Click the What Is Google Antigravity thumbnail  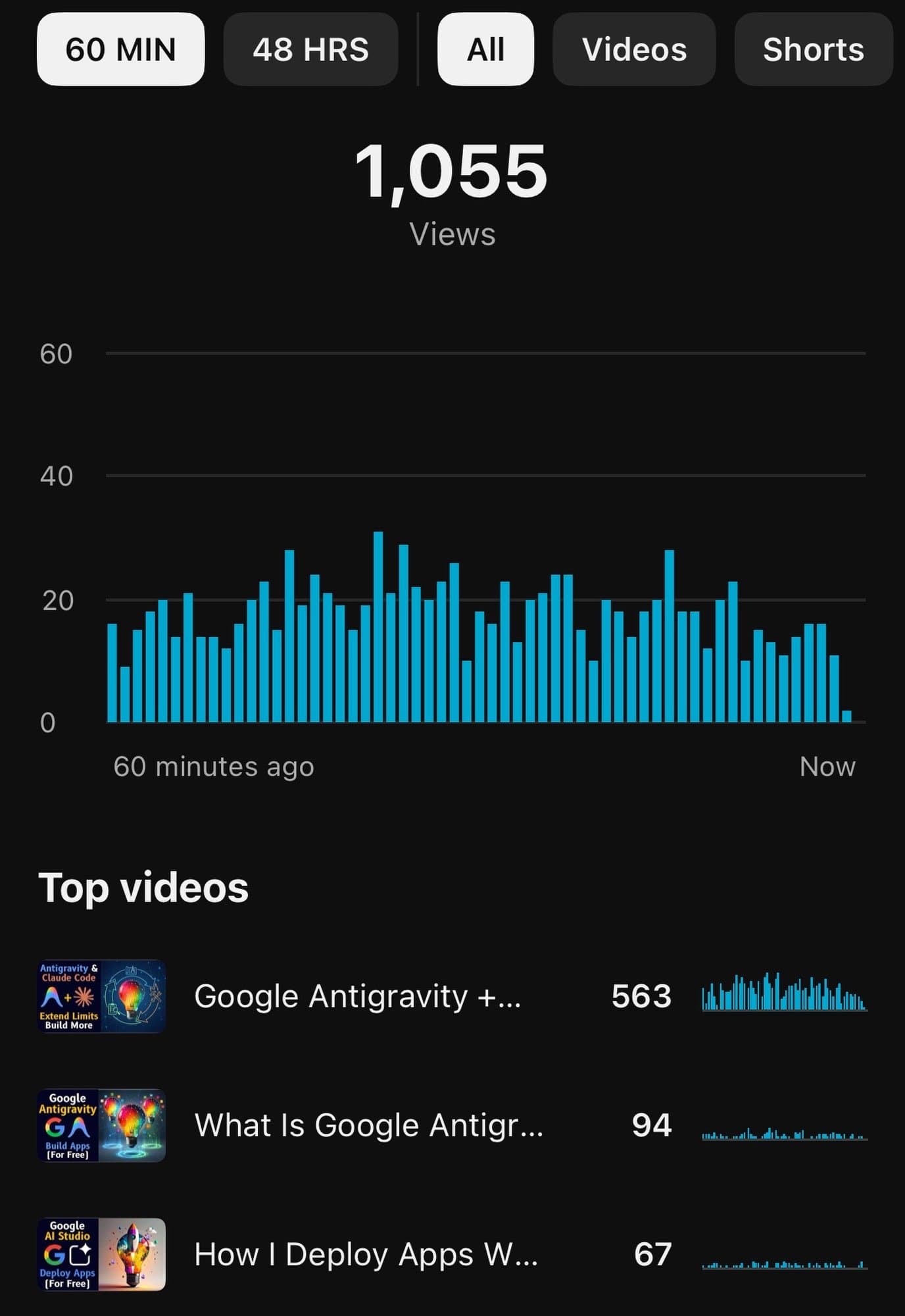pos(100,1125)
